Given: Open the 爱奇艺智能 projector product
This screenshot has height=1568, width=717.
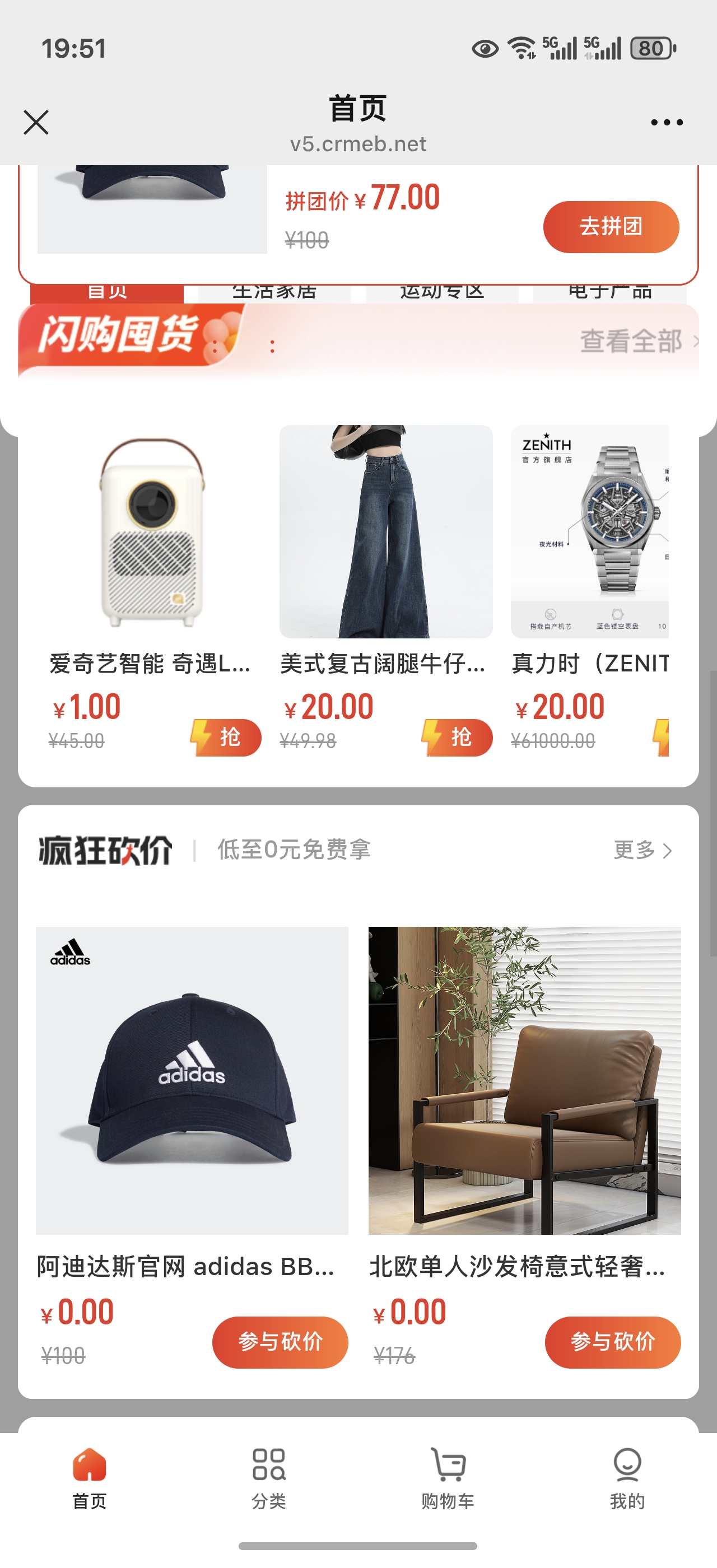Looking at the screenshot, I should pyautogui.click(x=152, y=533).
